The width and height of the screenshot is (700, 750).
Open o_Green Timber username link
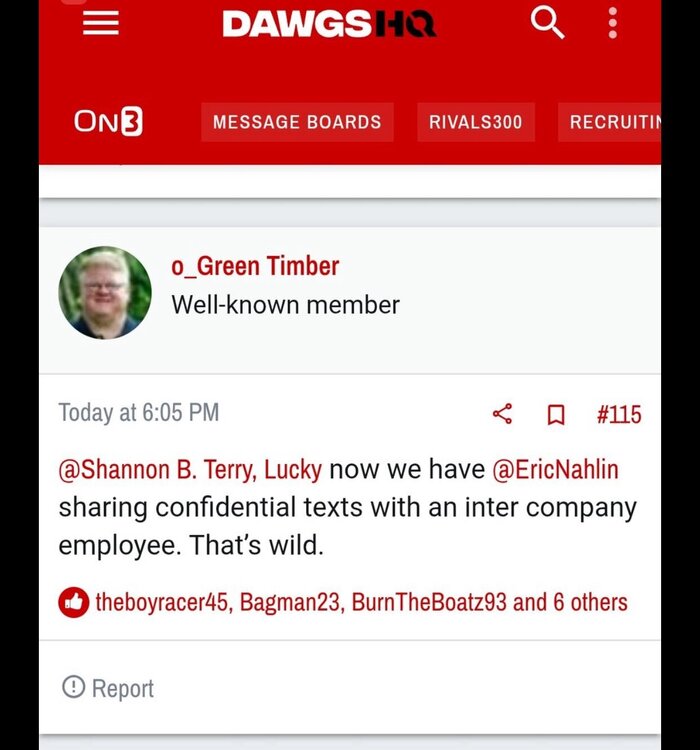pyautogui.click(x=255, y=266)
